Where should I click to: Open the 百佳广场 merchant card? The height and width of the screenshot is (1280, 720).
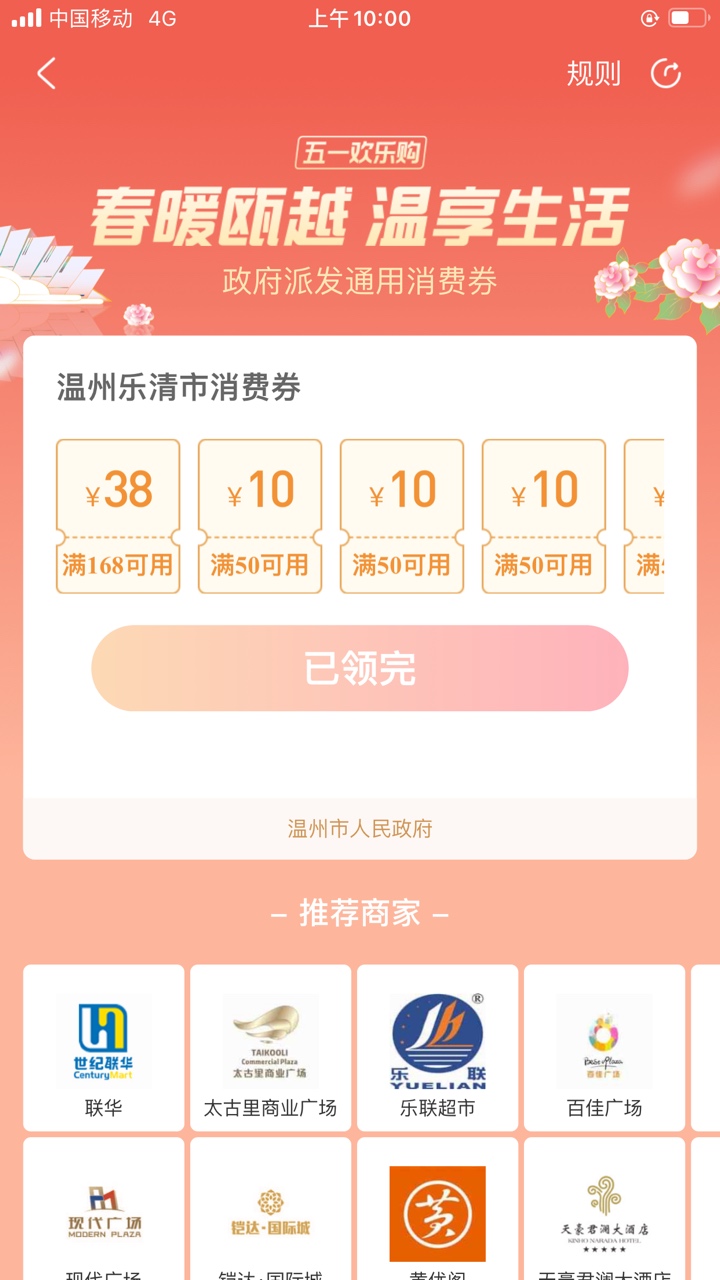coord(605,1048)
